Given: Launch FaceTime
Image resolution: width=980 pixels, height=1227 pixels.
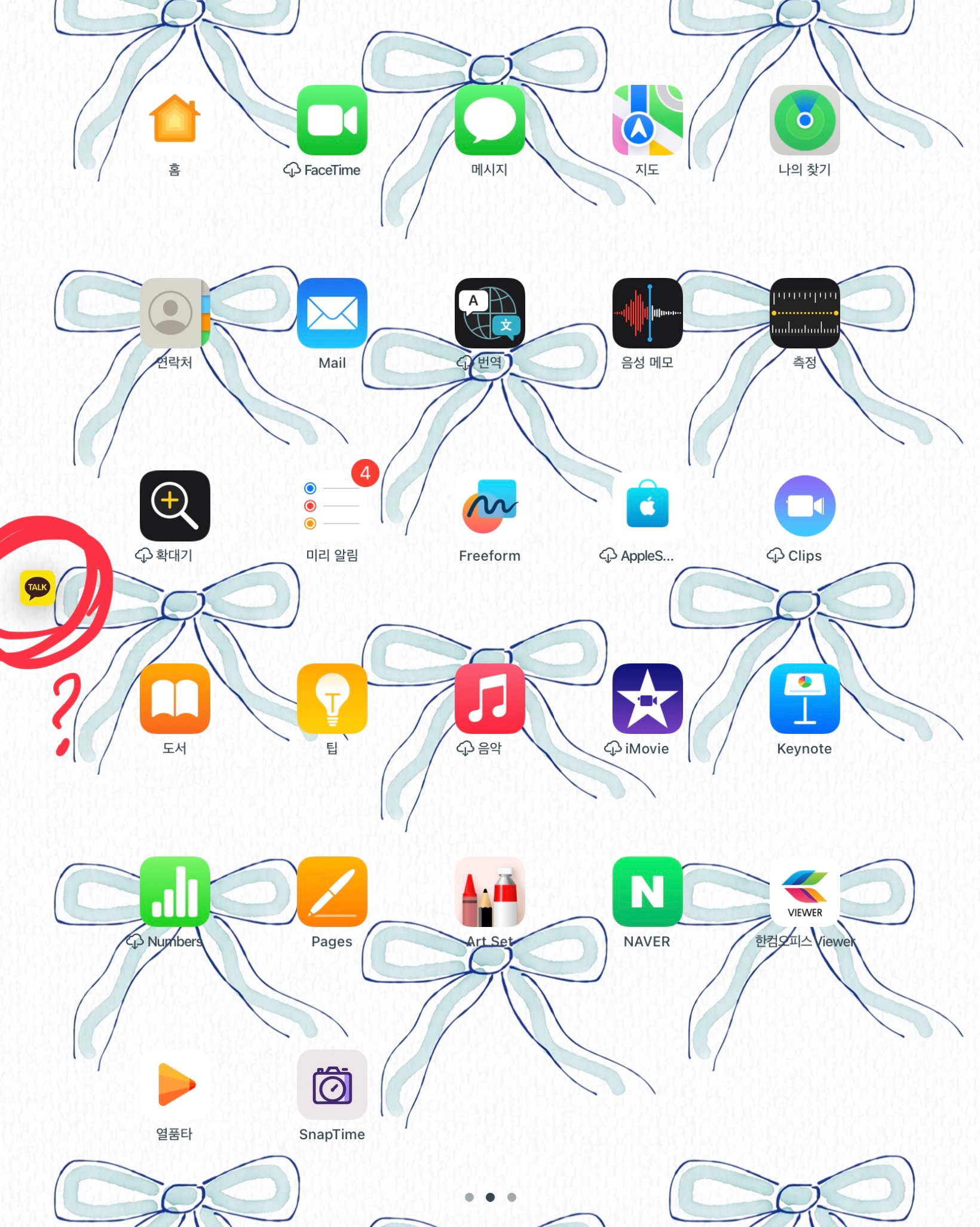Looking at the screenshot, I should pyautogui.click(x=332, y=120).
